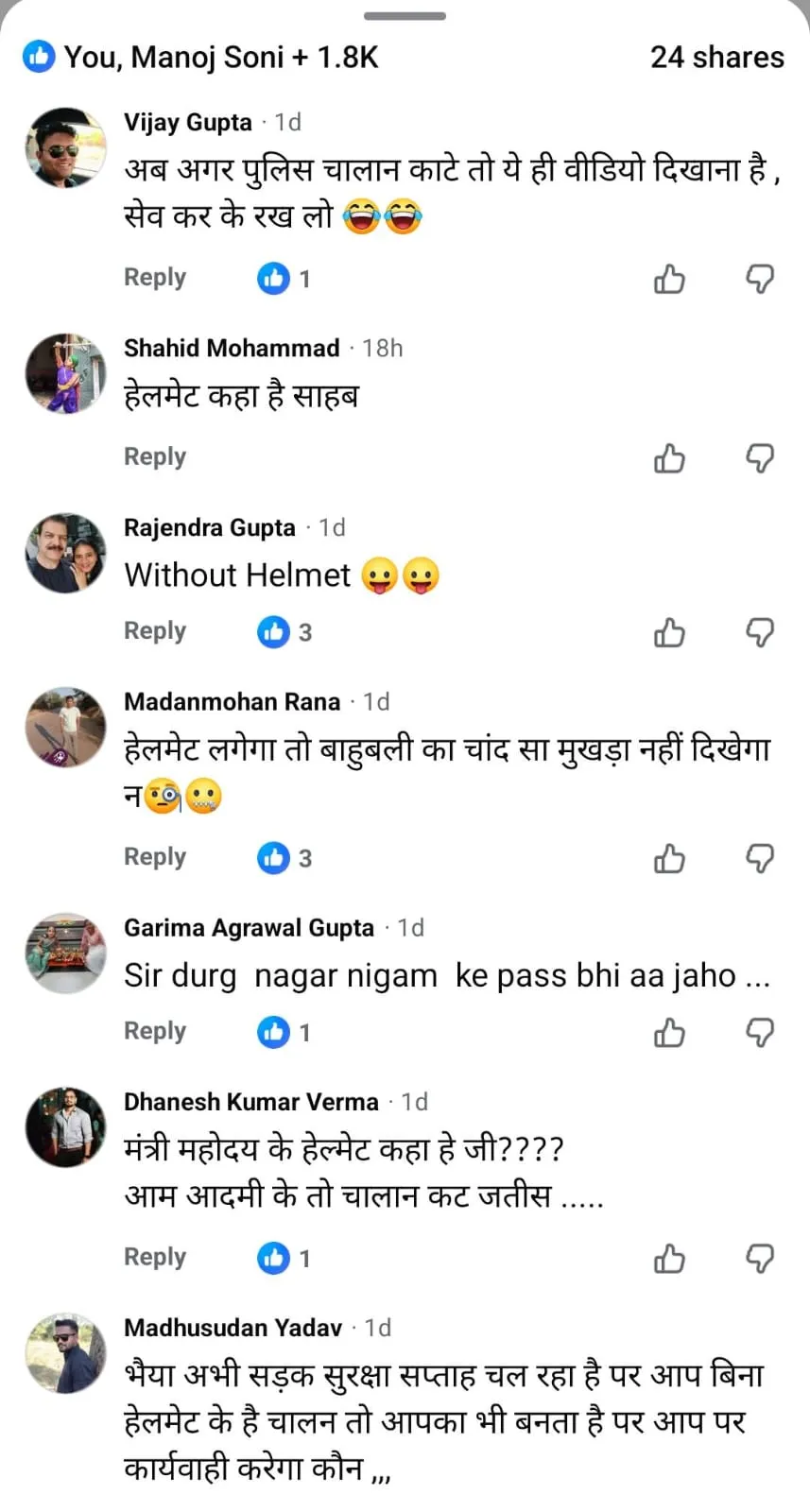Like Madanmohan Rana's comment
This screenshot has height=1512, width=810.
coord(669,858)
